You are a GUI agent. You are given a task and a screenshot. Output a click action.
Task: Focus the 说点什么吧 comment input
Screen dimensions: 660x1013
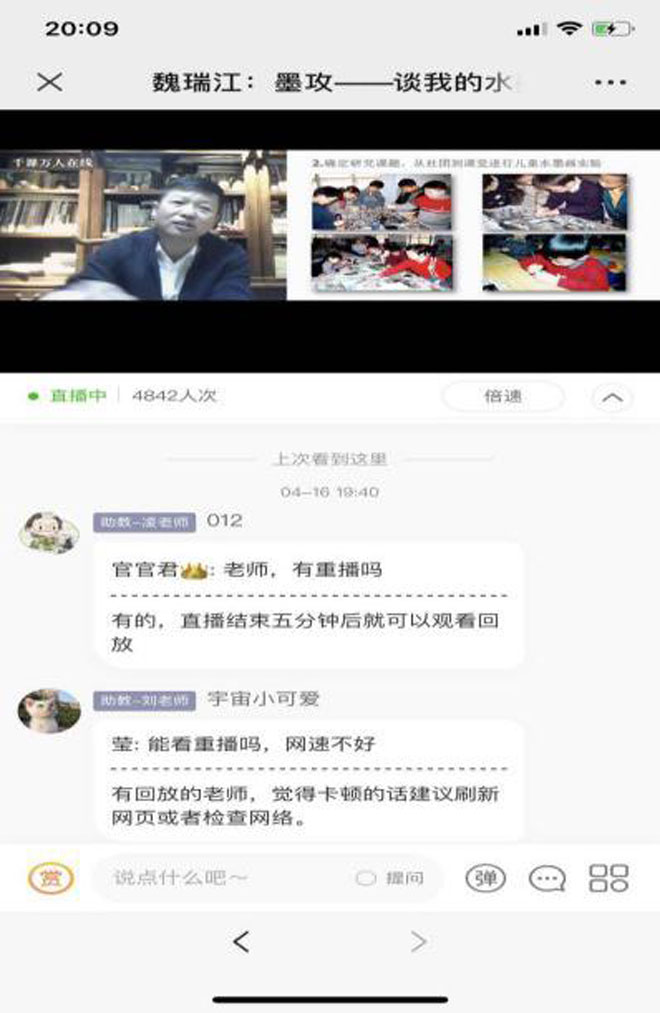click(x=220, y=878)
